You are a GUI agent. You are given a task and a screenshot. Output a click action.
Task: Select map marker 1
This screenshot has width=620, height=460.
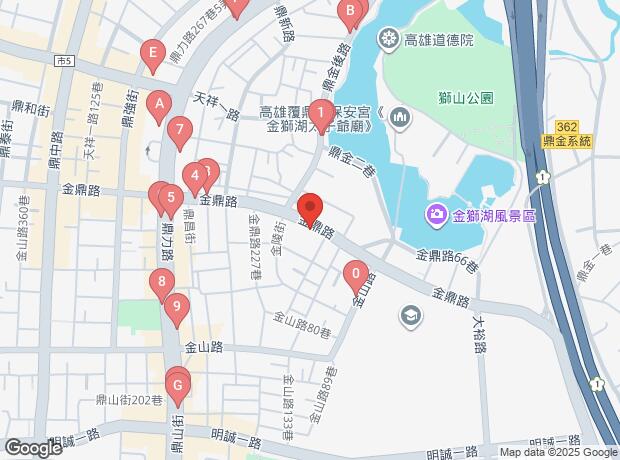click(320, 112)
